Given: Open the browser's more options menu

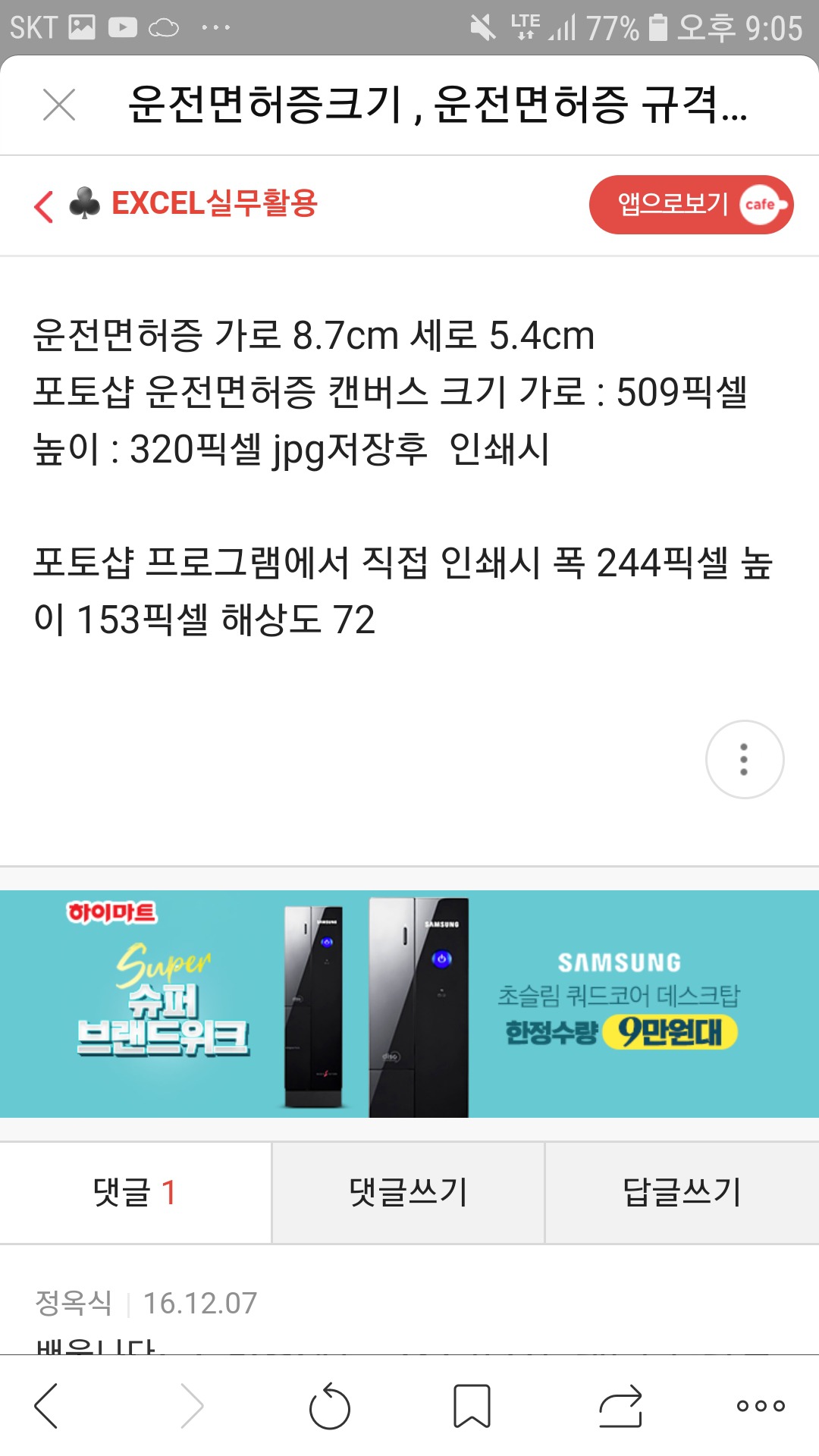Looking at the screenshot, I should (x=761, y=1405).
